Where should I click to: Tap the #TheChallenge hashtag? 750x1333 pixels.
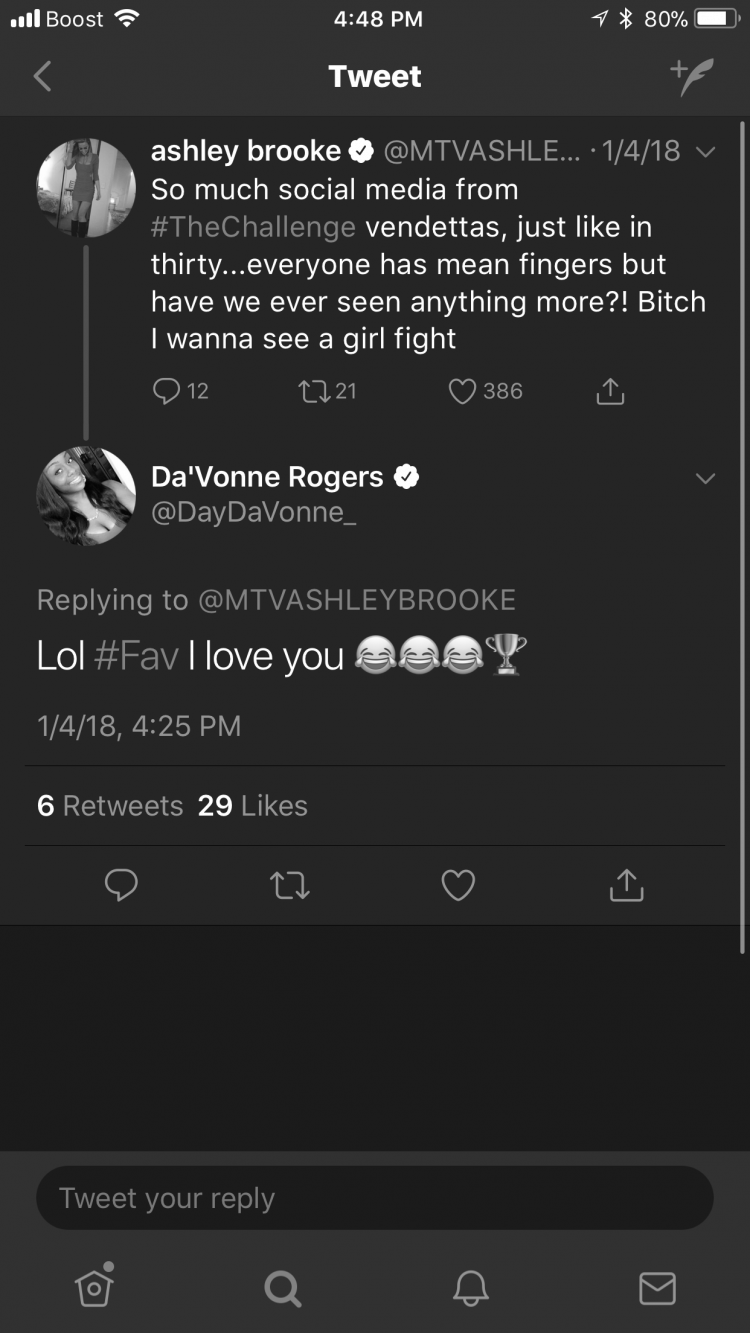pyautogui.click(x=253, y=227)
